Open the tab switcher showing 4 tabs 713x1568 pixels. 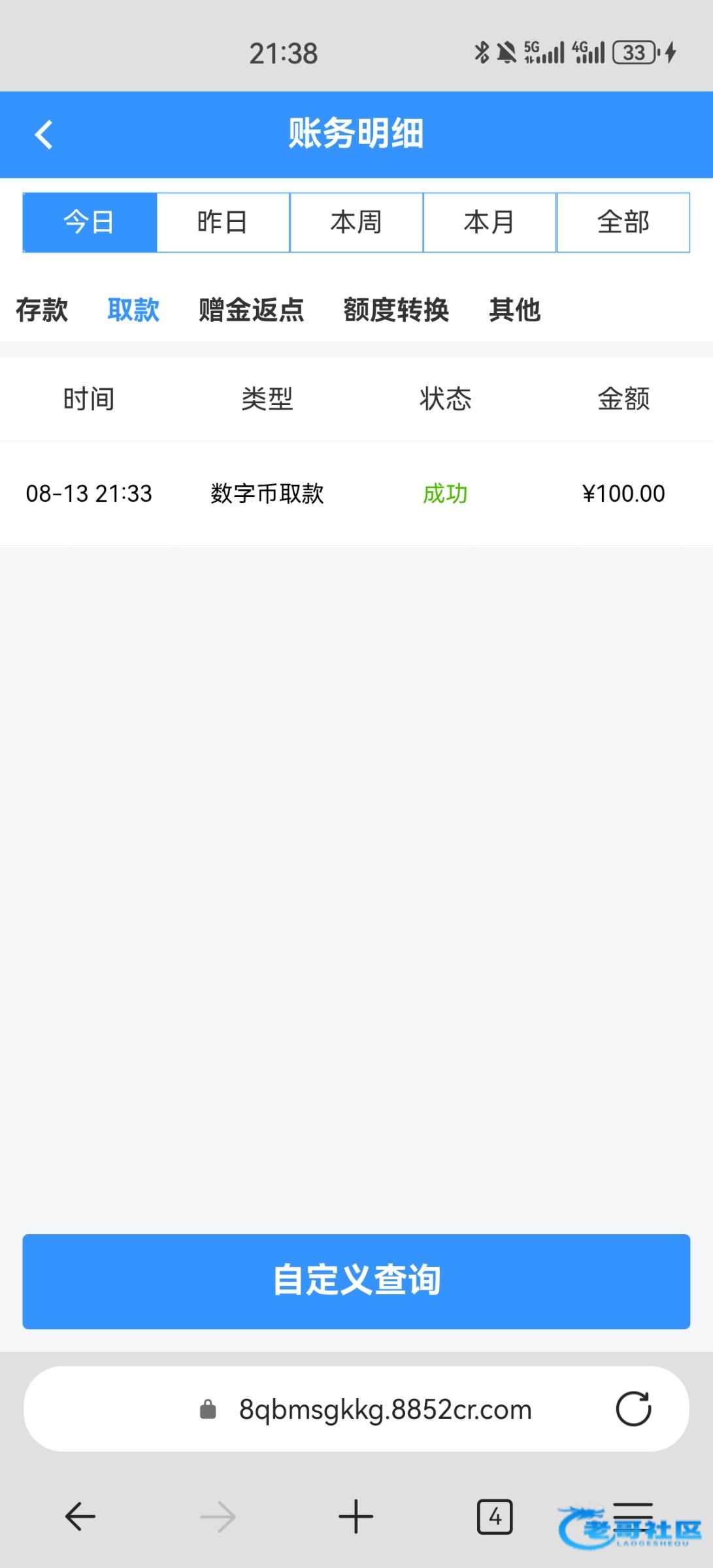(495, 1516)
